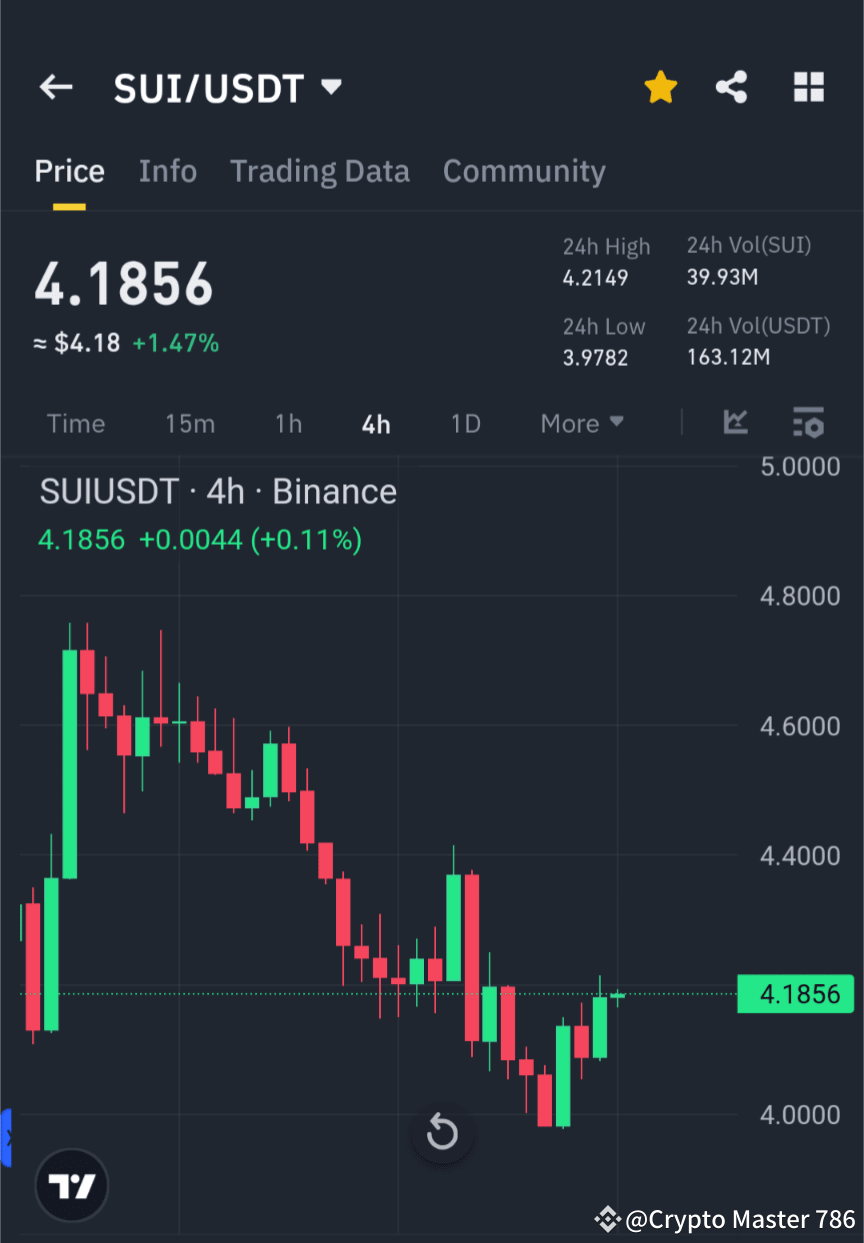Select the 4h interval button
This screenshot has width=864, height=1243.
point(375,423)
